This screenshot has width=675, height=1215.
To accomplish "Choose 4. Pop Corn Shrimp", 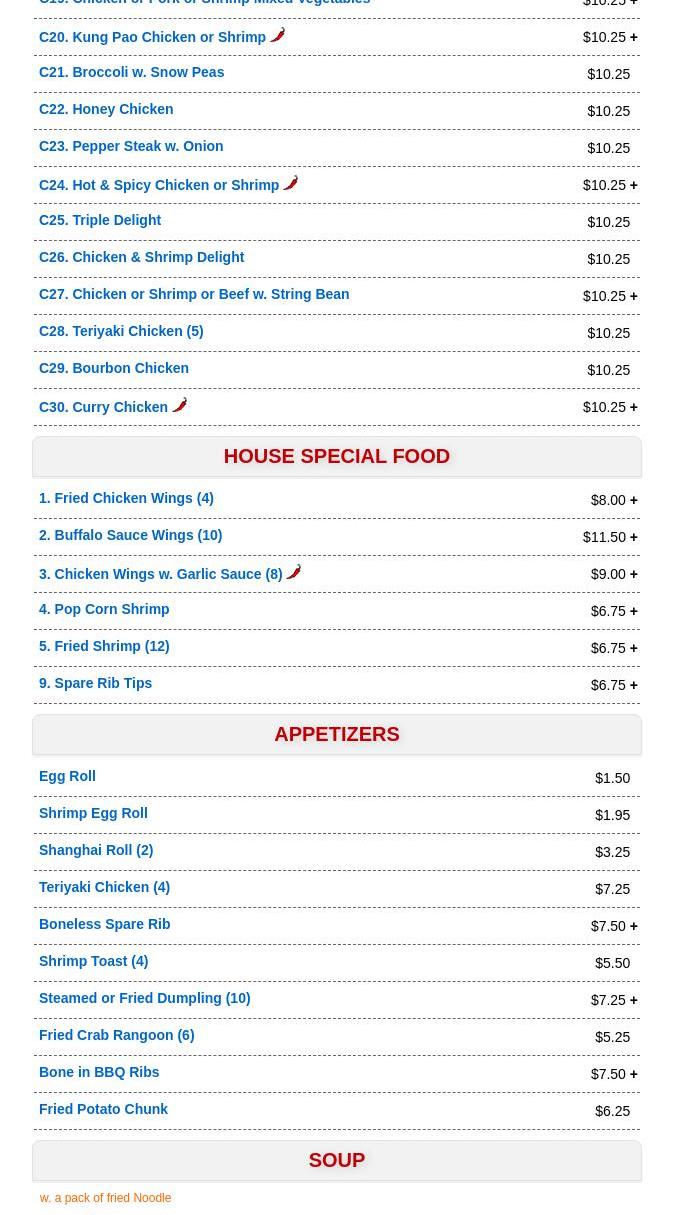I will coord(103,610).
